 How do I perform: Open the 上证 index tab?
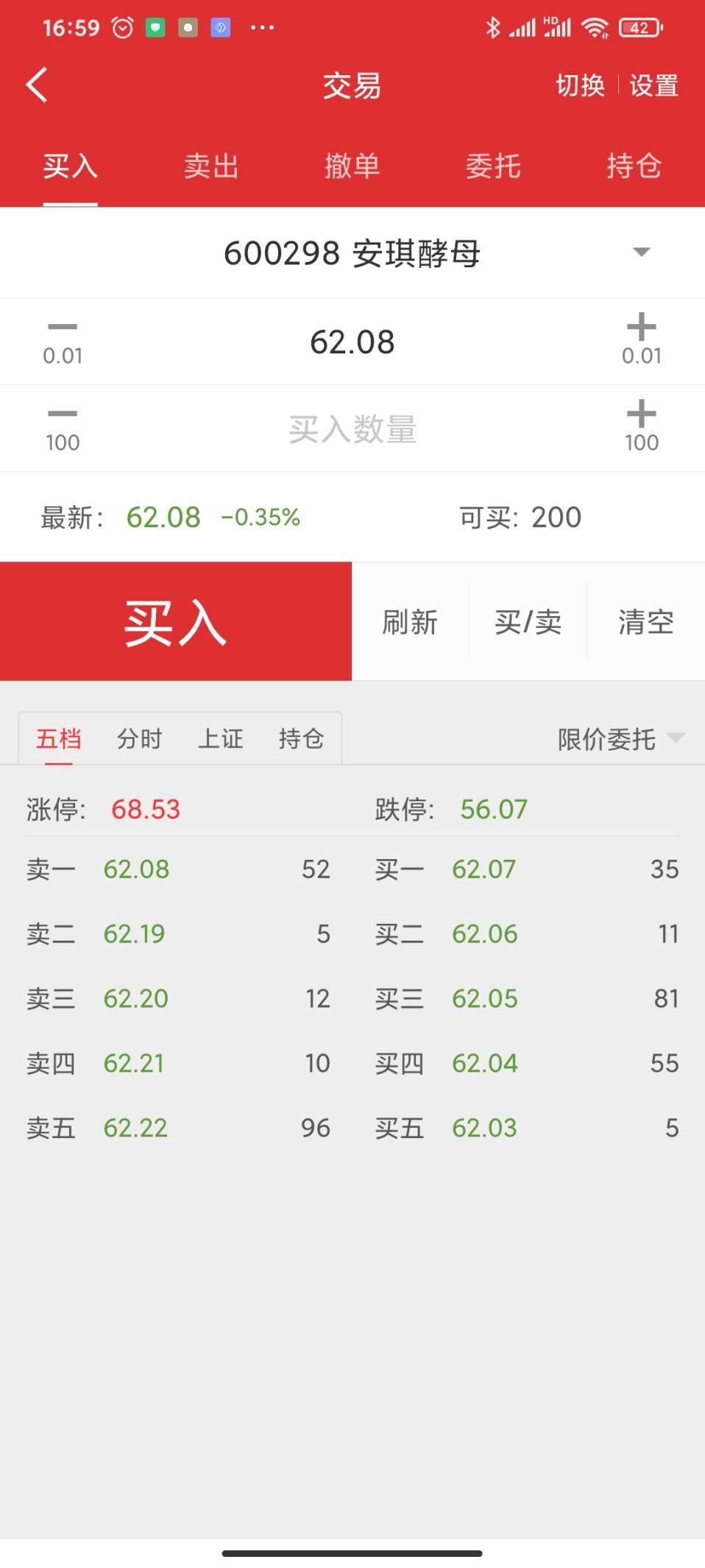tap(220, 738)
